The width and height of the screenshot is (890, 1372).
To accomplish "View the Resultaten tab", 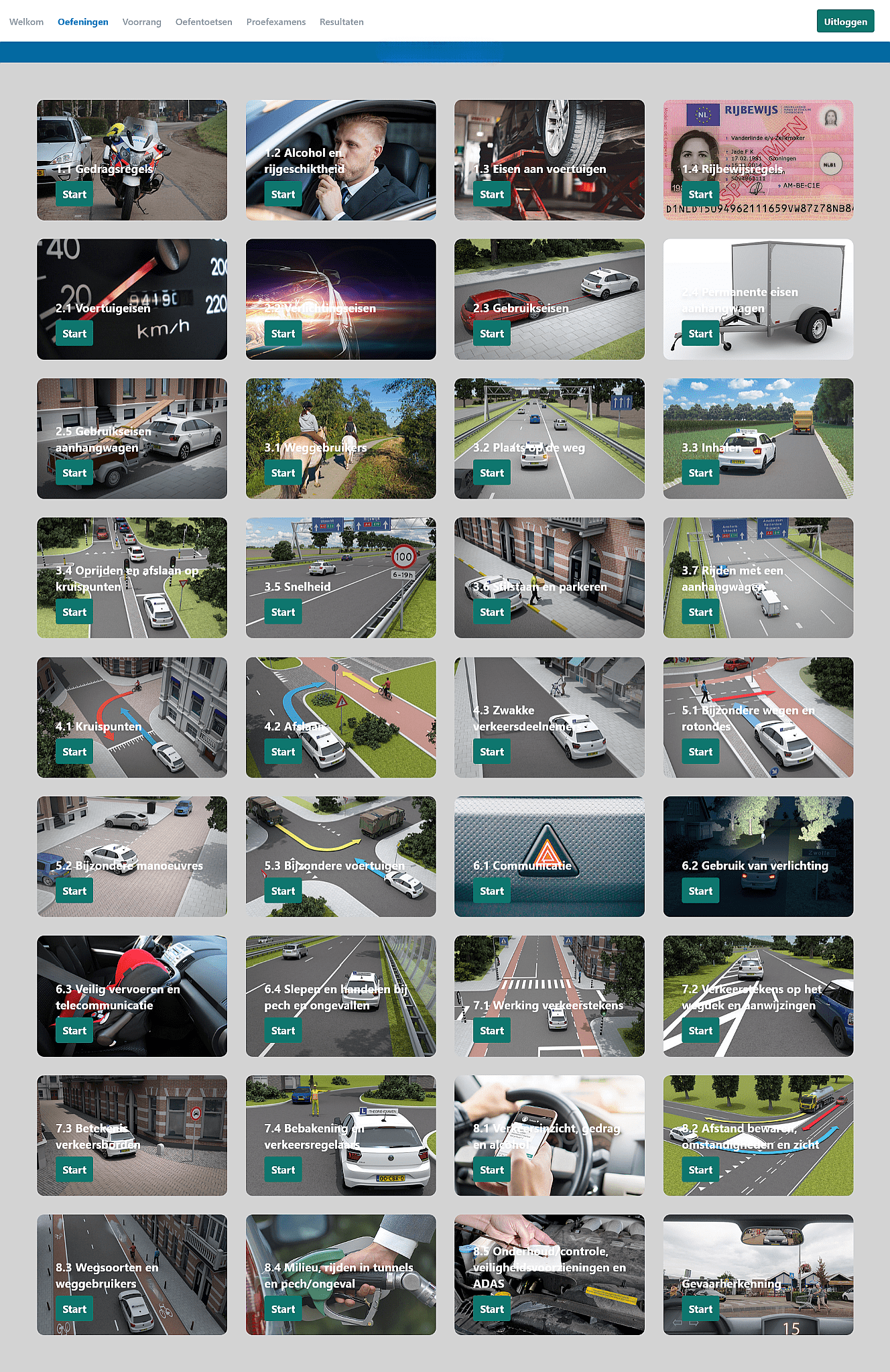I will tap(341, 22).
